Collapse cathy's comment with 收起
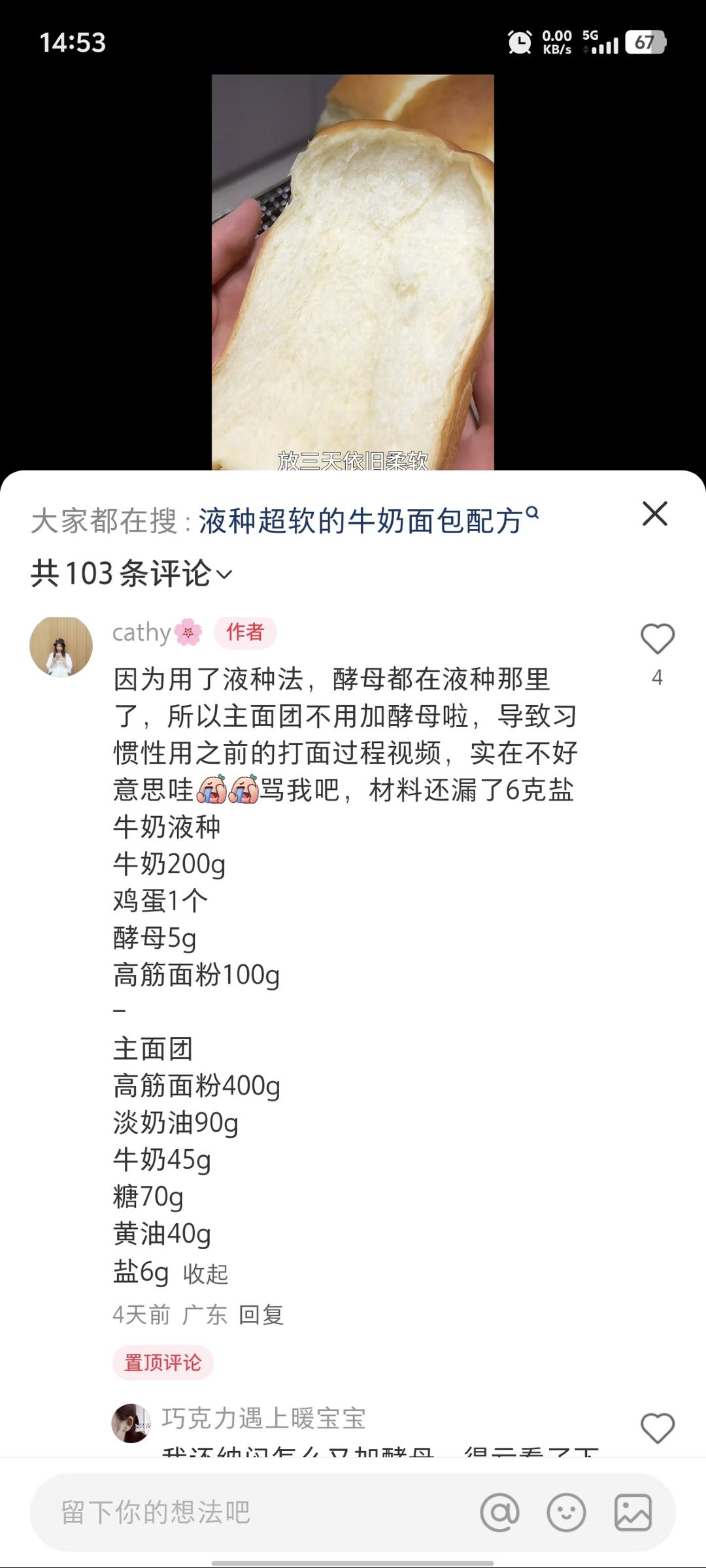 pyautogui.click(x=205, y=1273)
